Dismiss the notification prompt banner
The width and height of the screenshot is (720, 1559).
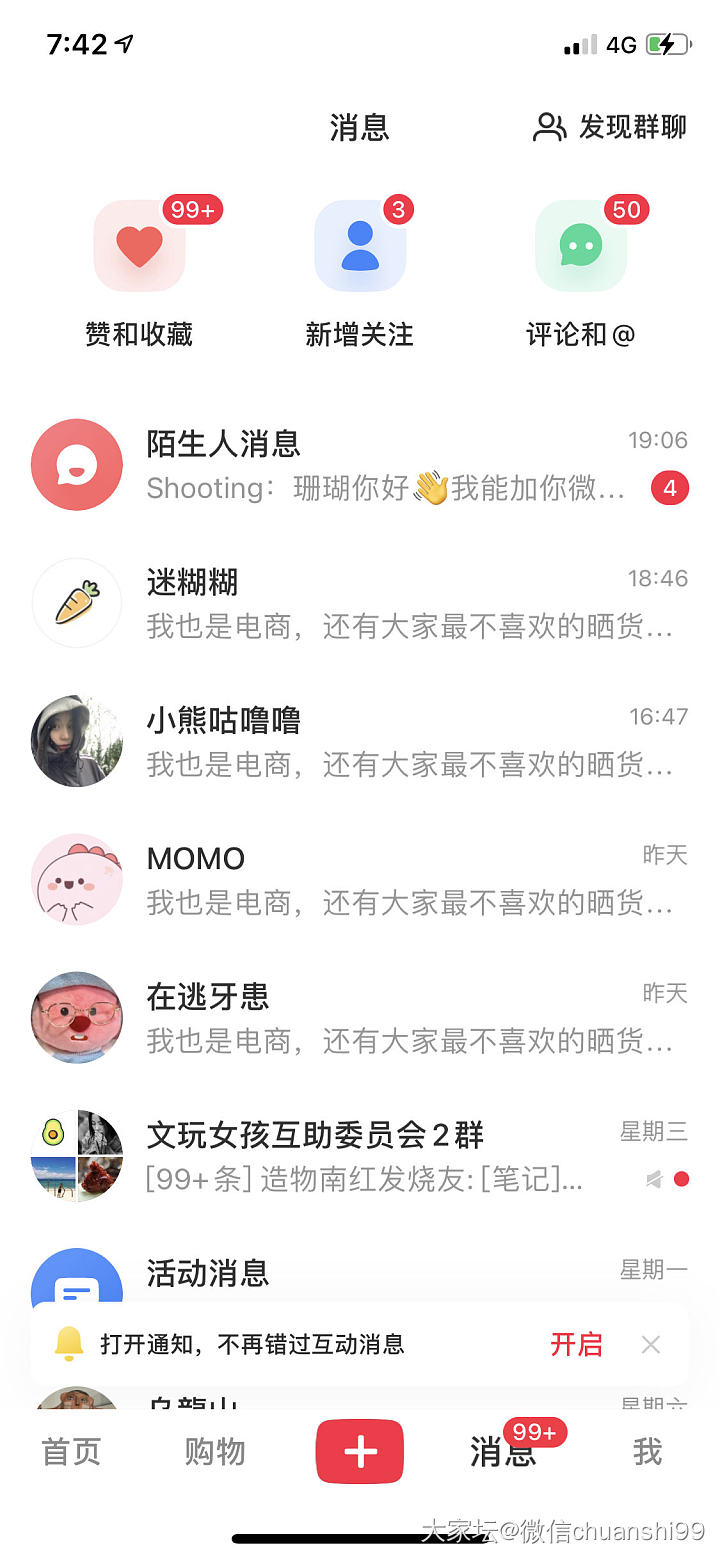tap(651, 1344)
